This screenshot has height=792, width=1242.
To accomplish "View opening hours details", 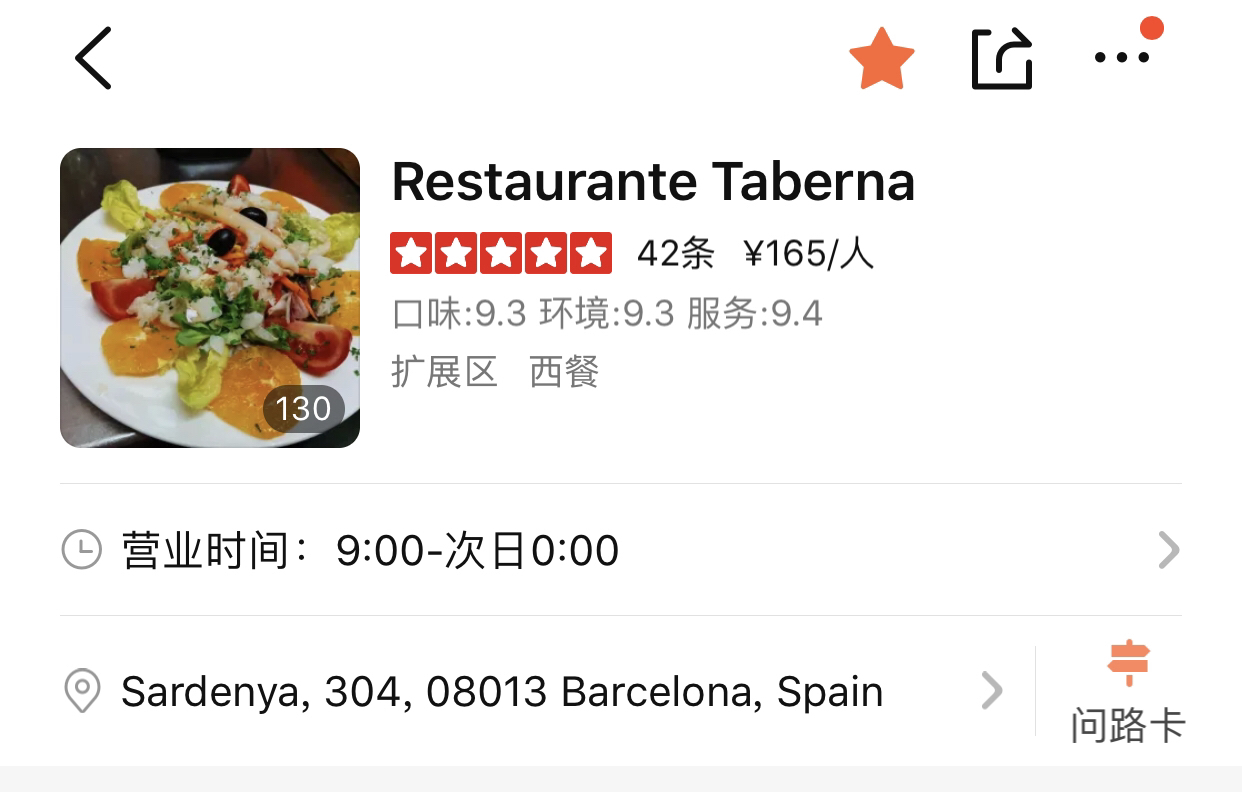I will [x=620, y=550].
